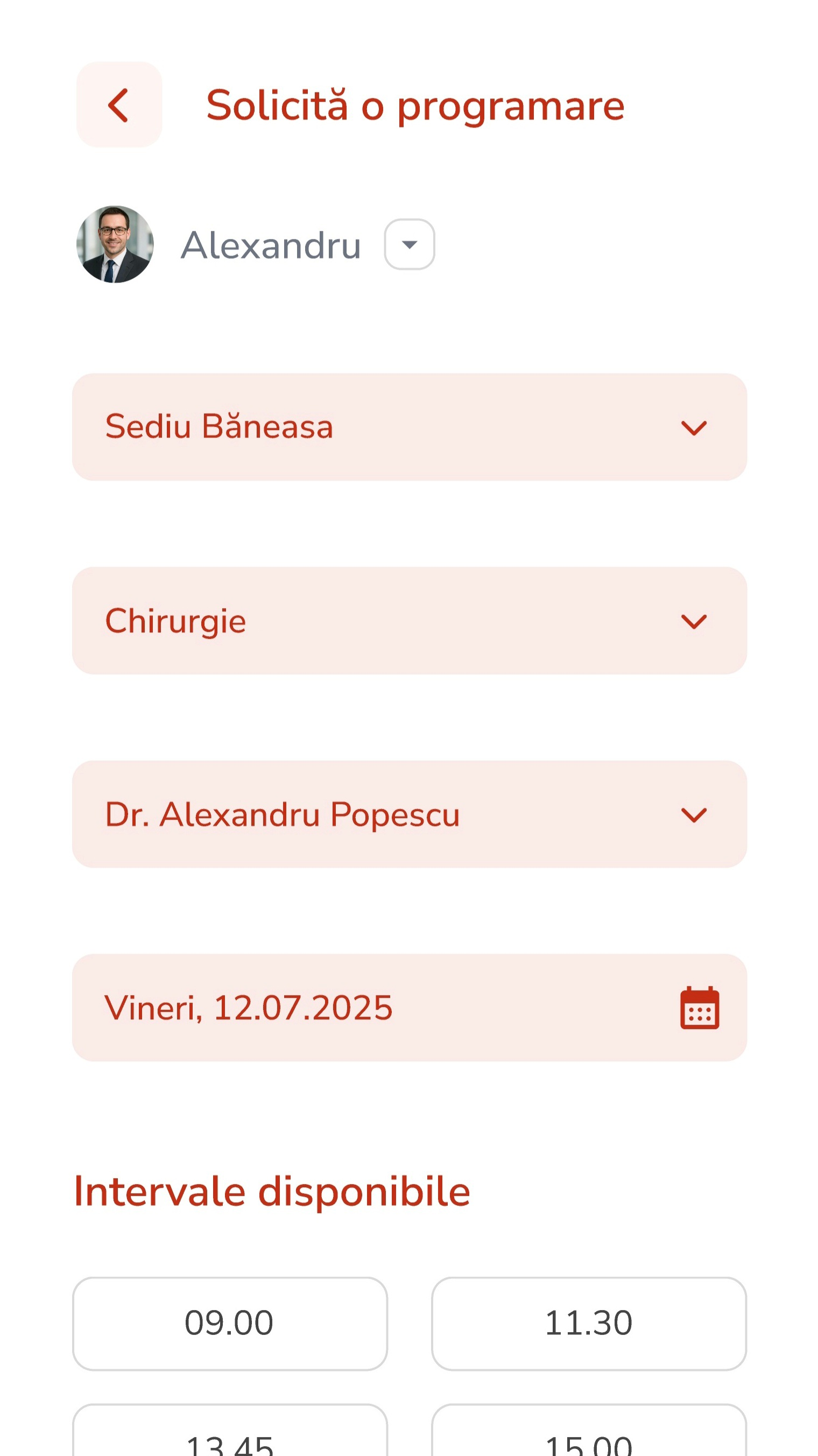Click the back arrow icon
Viewport: 818px width, 1456px height.
[118, 104]
